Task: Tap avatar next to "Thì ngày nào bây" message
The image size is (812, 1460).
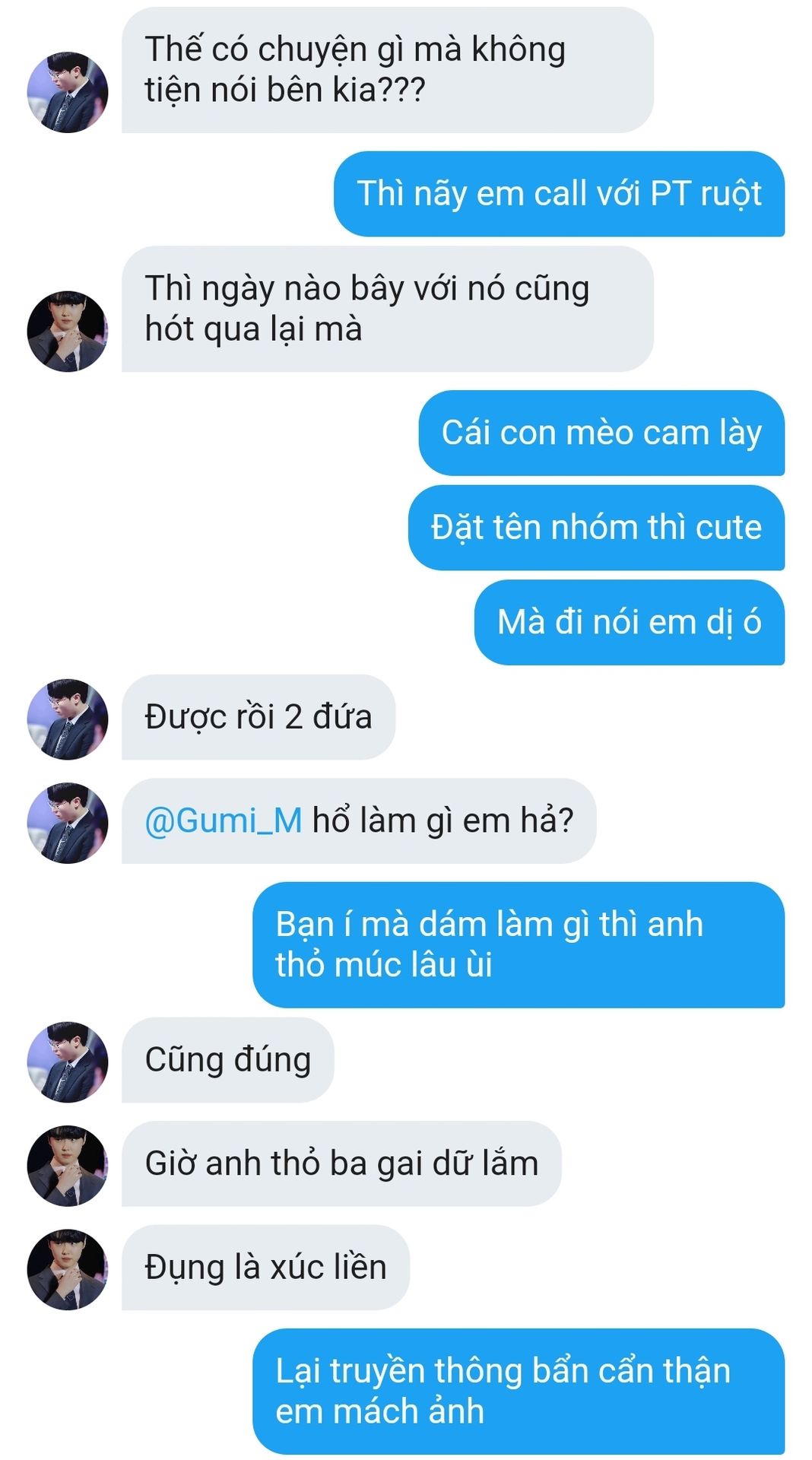Action: tap(68, 331)
